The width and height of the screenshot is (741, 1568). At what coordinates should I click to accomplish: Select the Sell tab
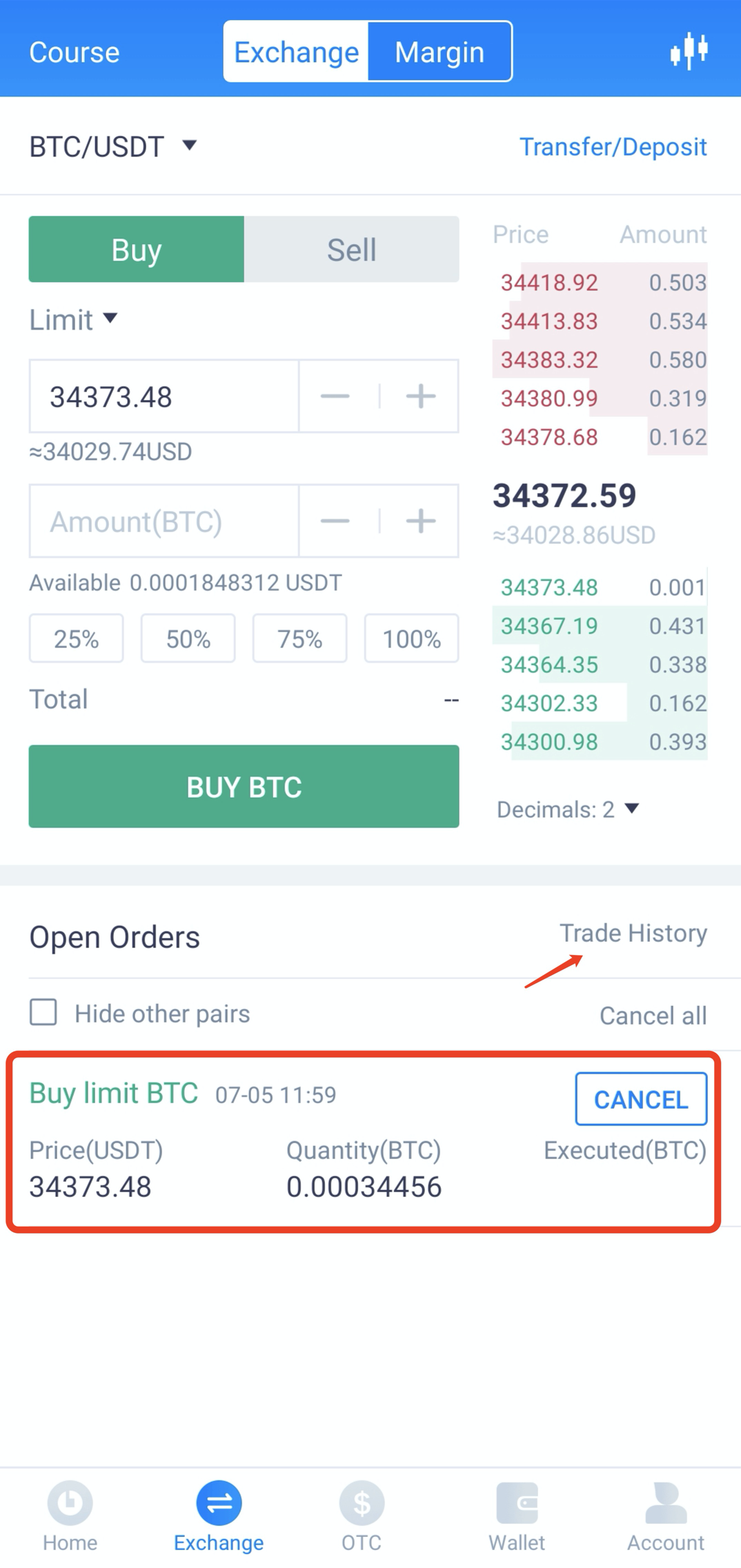(351, 249)
